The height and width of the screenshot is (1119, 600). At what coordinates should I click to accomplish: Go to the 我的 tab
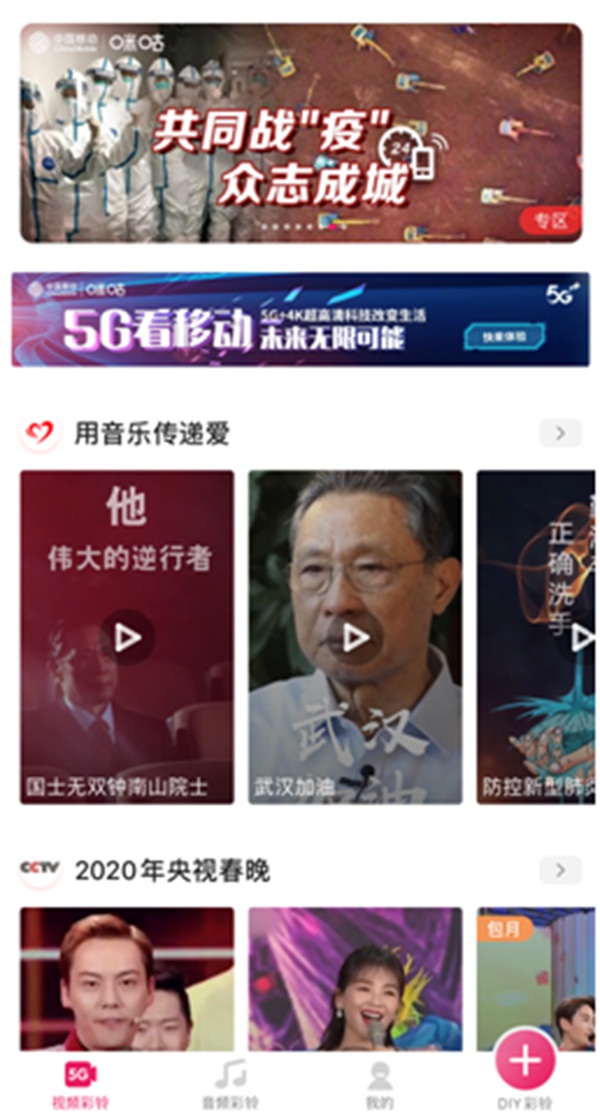tap(379, 1084)
